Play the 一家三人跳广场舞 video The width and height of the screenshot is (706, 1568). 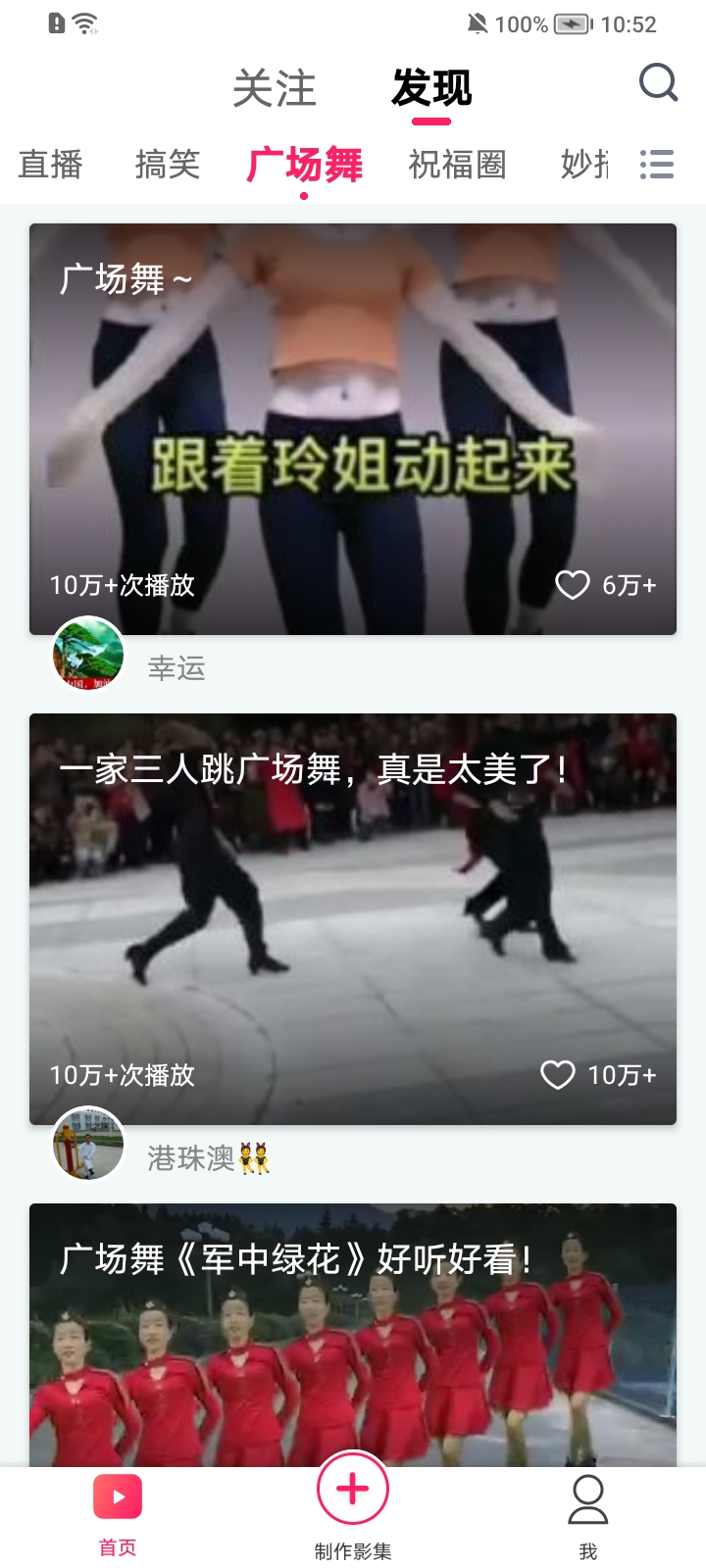tap(353, 919)
